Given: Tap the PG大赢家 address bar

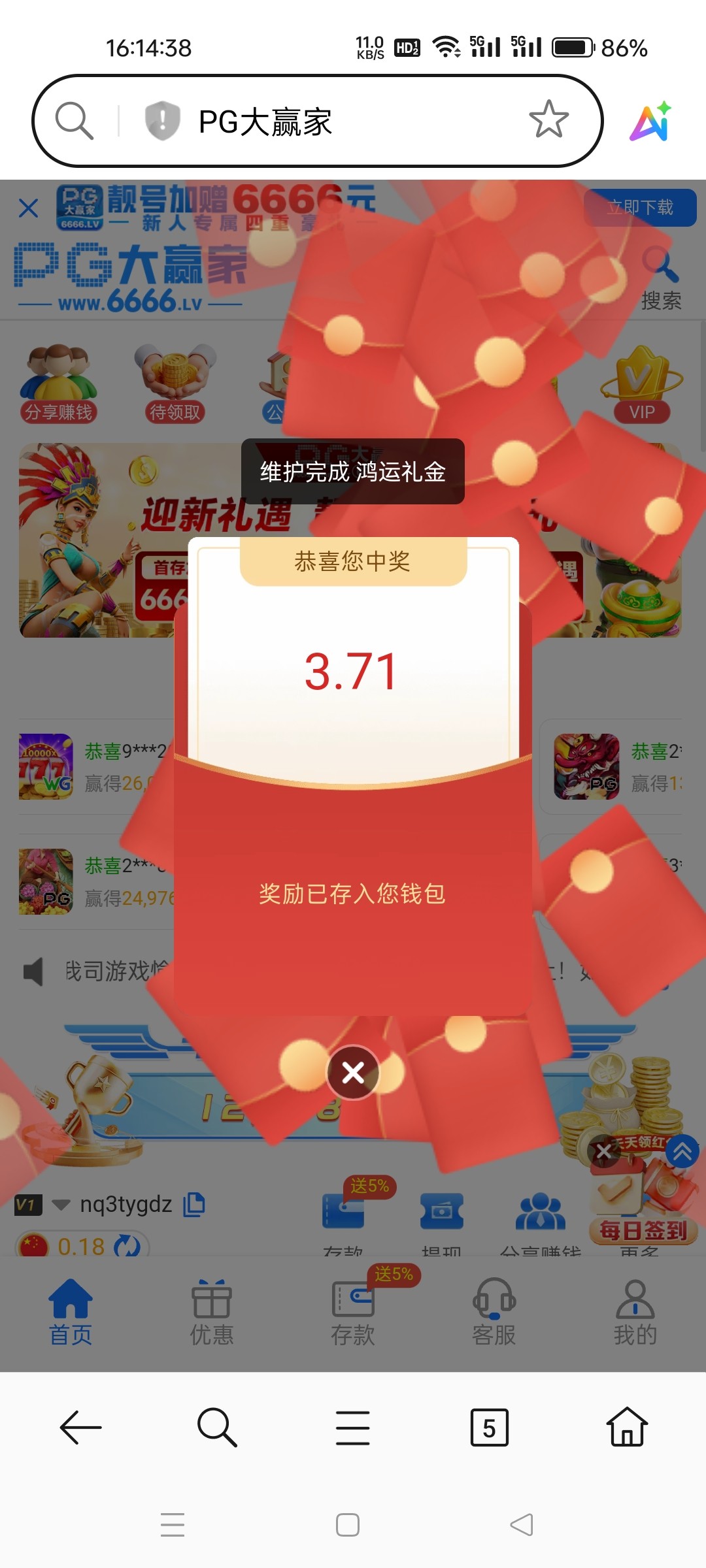Looking at the screenshot, I should pyautogui.click(x=327, y=122).
